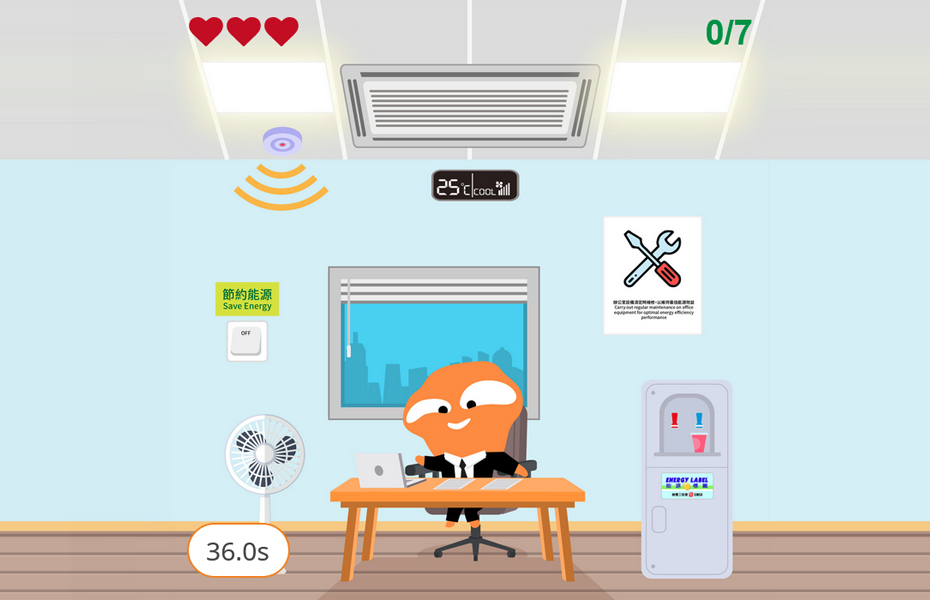Tap the equipment maintenance poster
Viewport: 930px width, 600px height.
652,275
